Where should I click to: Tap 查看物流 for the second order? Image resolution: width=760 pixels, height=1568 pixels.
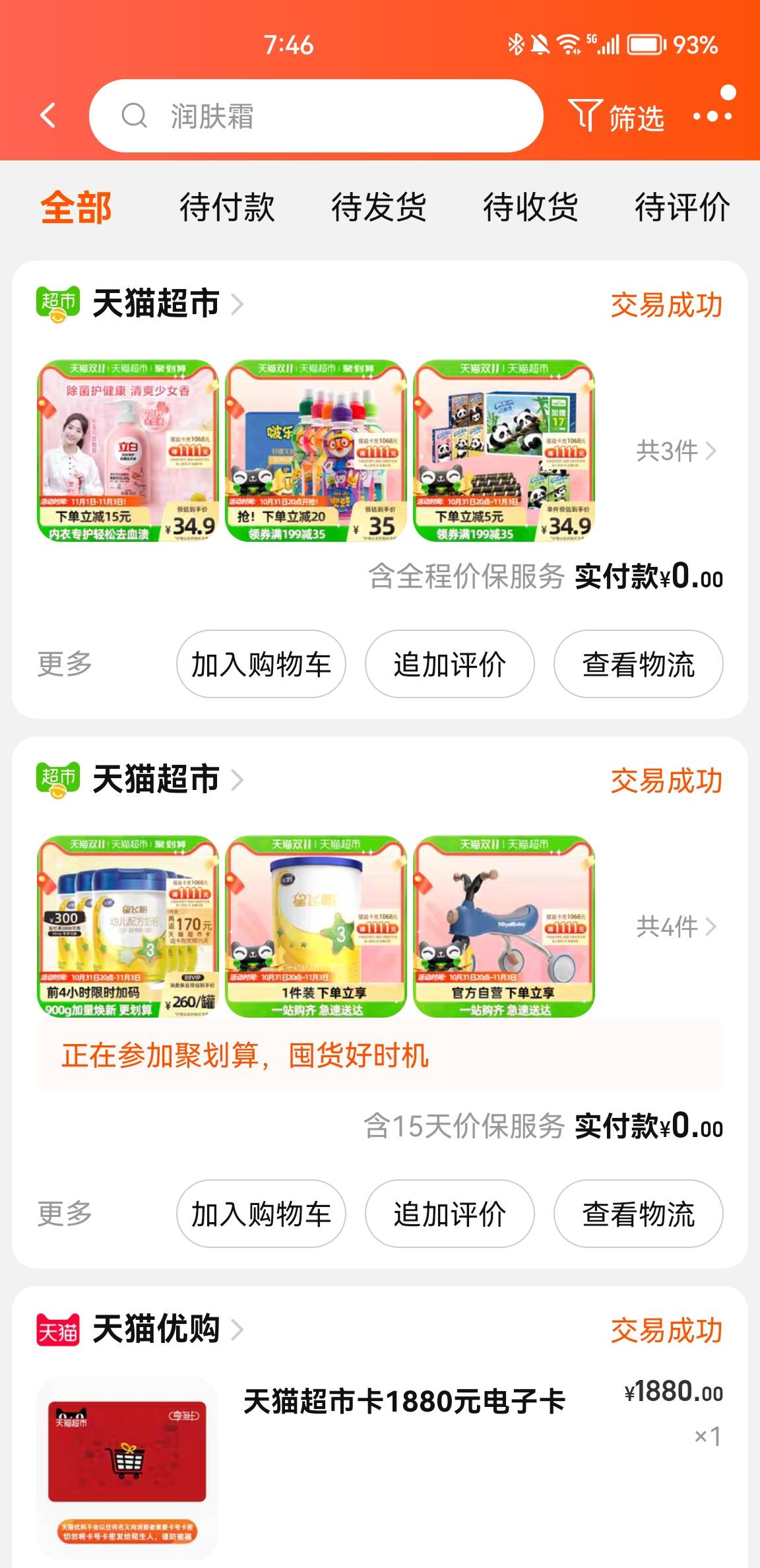(637, 1214)
